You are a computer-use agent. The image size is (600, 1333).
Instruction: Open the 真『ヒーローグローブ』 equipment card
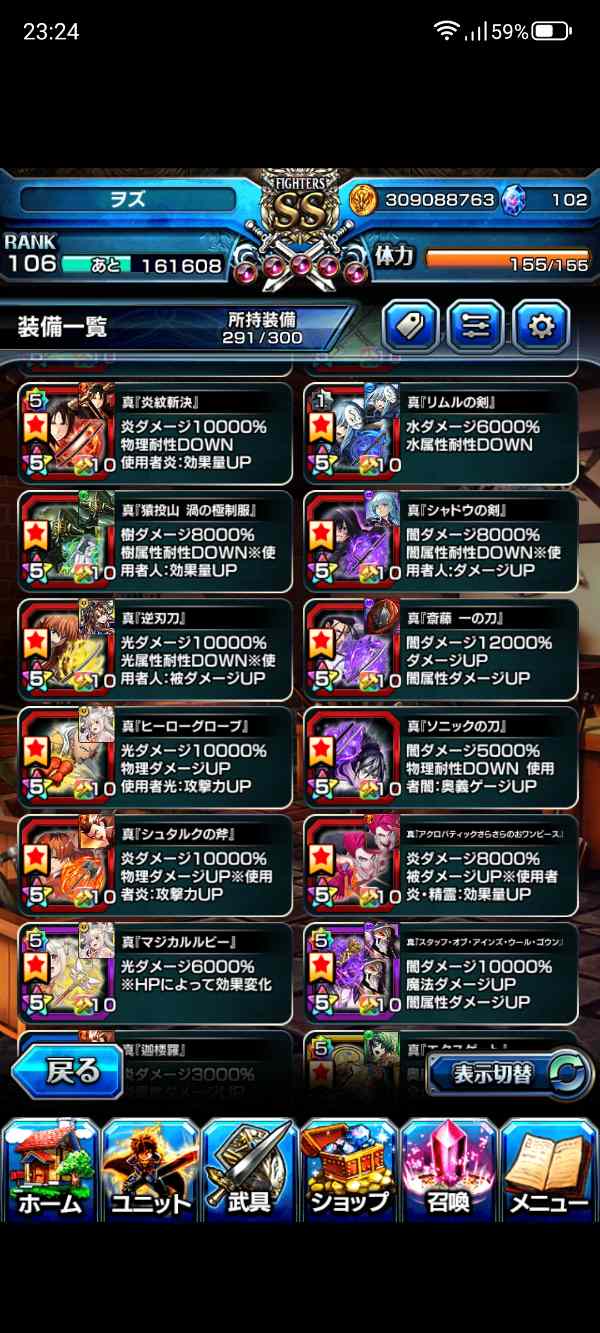(x=155, y=758)
